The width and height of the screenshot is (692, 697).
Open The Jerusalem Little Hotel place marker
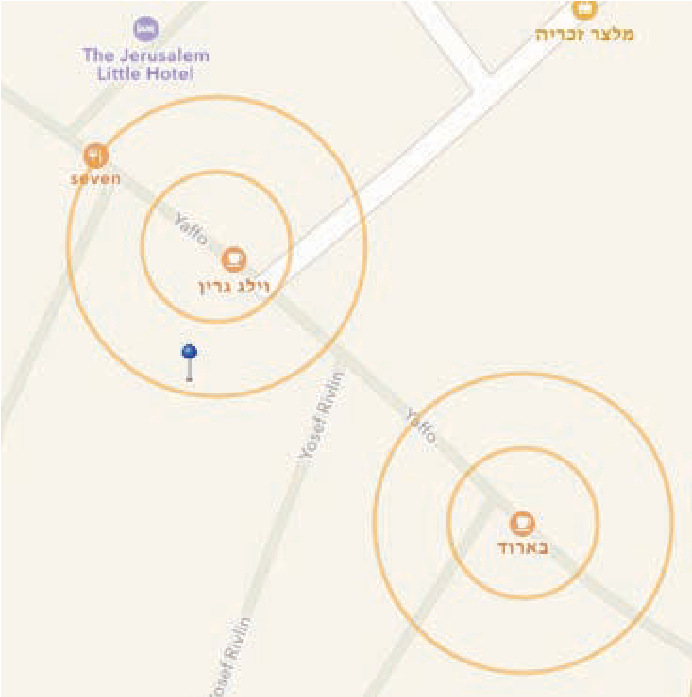146,27
